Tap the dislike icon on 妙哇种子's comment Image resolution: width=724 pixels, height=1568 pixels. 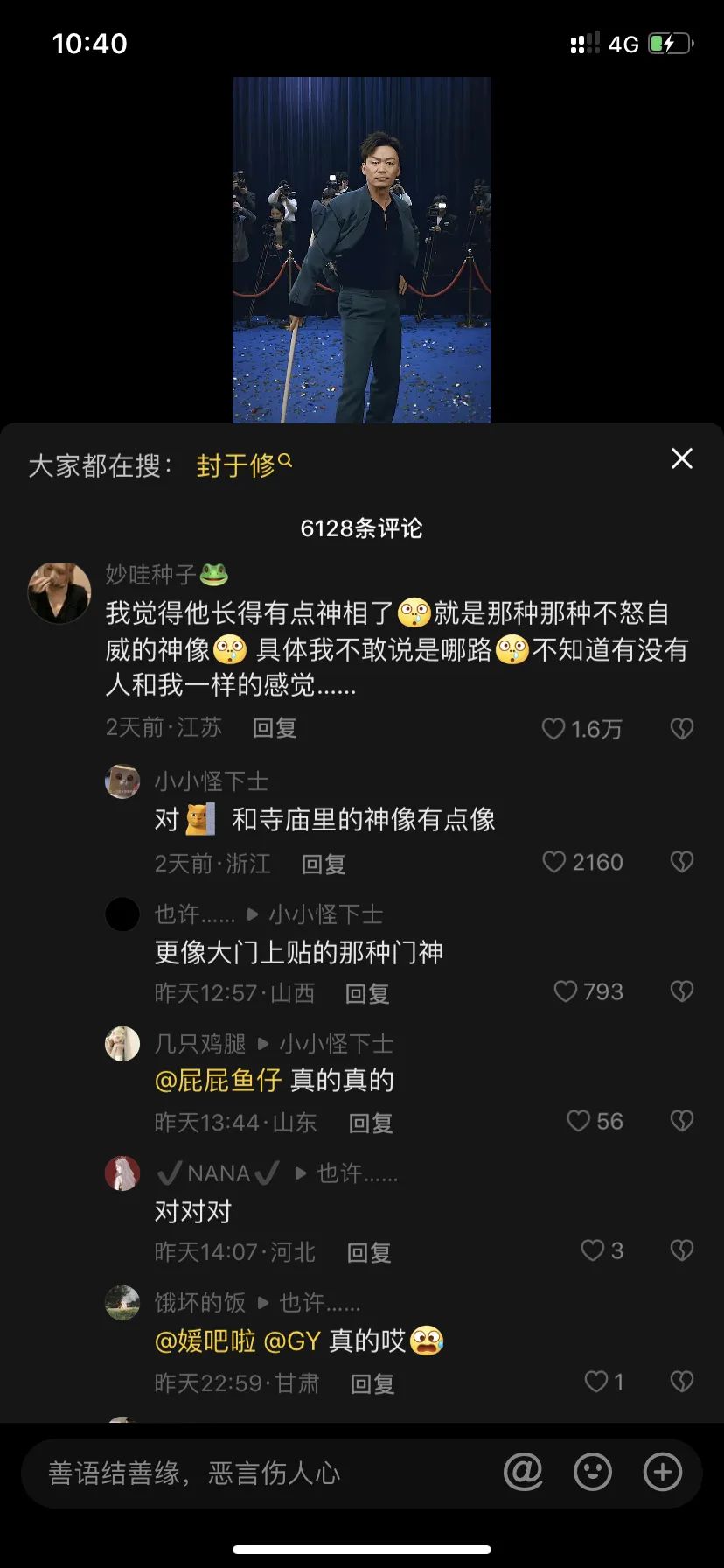click(x=681, y=728)
